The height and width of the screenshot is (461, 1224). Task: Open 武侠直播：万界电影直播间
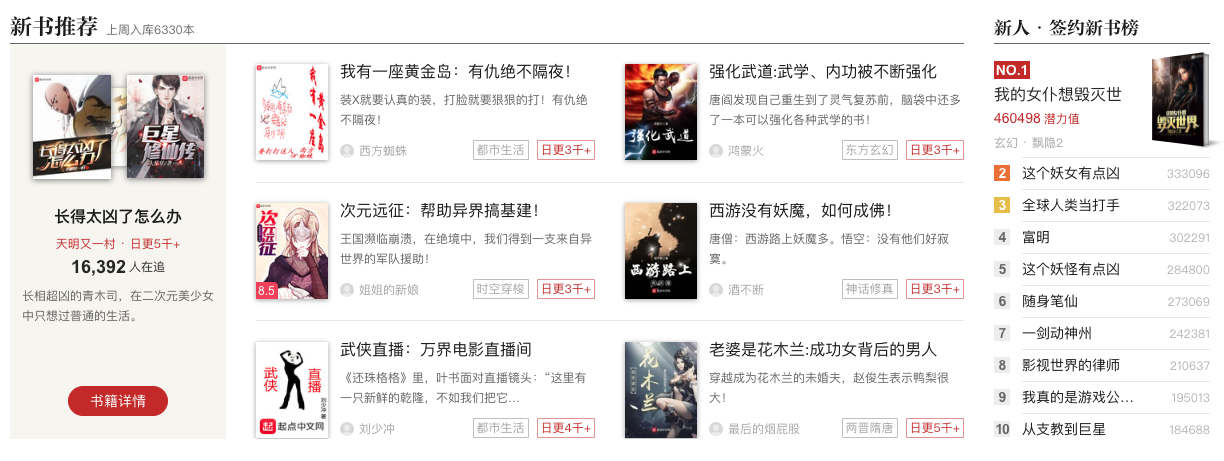pyautogui.click(x=436, y=350)
